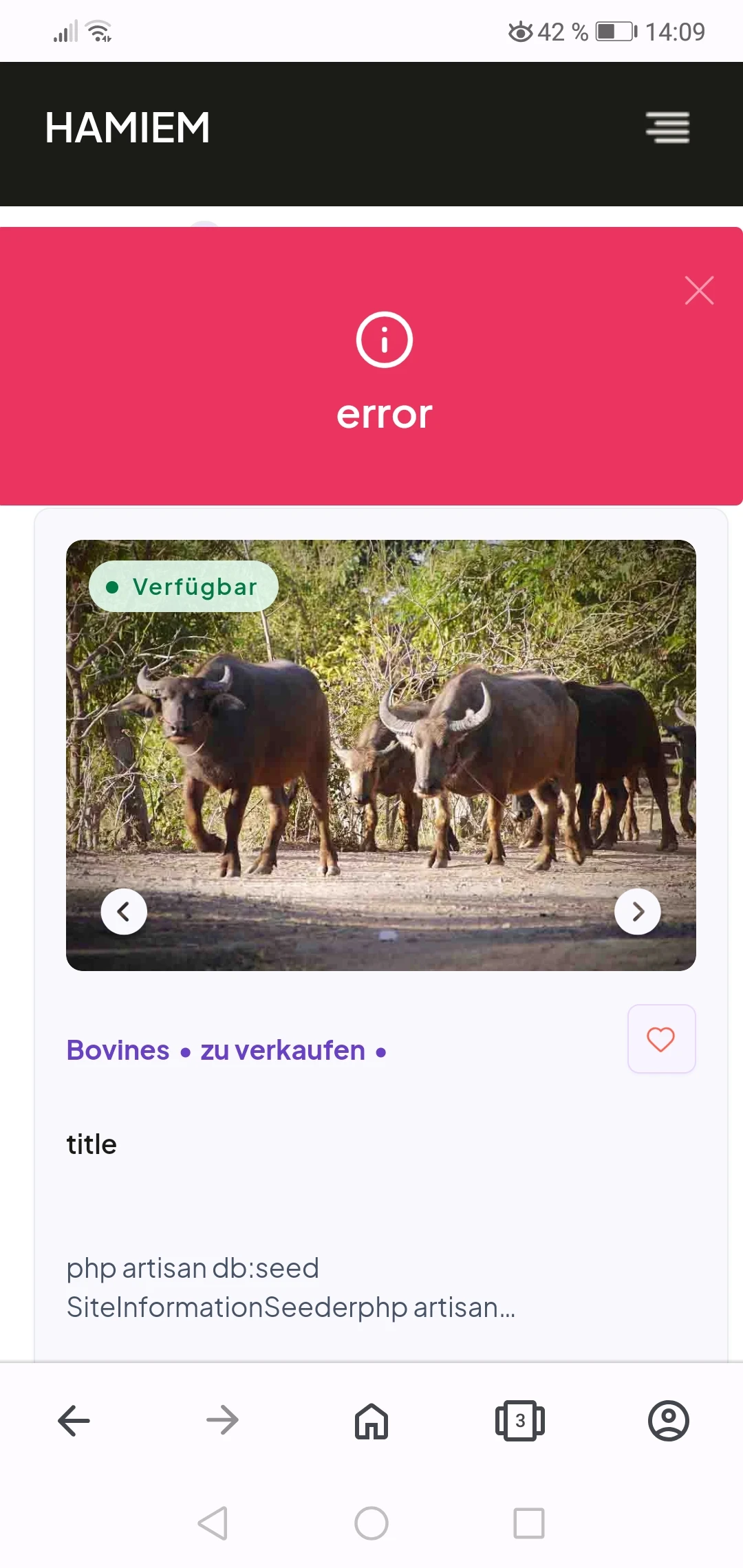Open the user profile account icon
Viewport: 743px width, 1568px height.
pos(668,1422)
